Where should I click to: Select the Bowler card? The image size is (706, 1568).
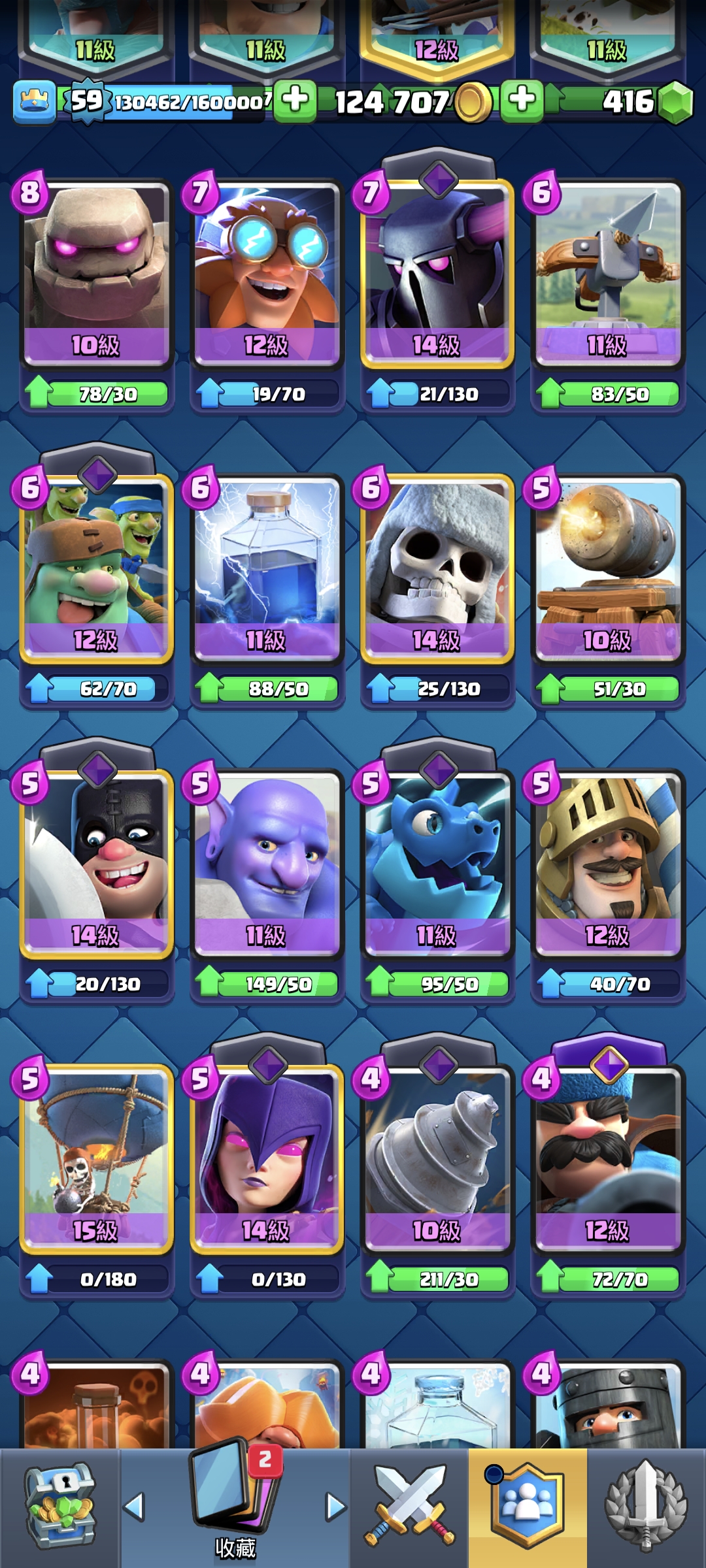tap(267, 862)
